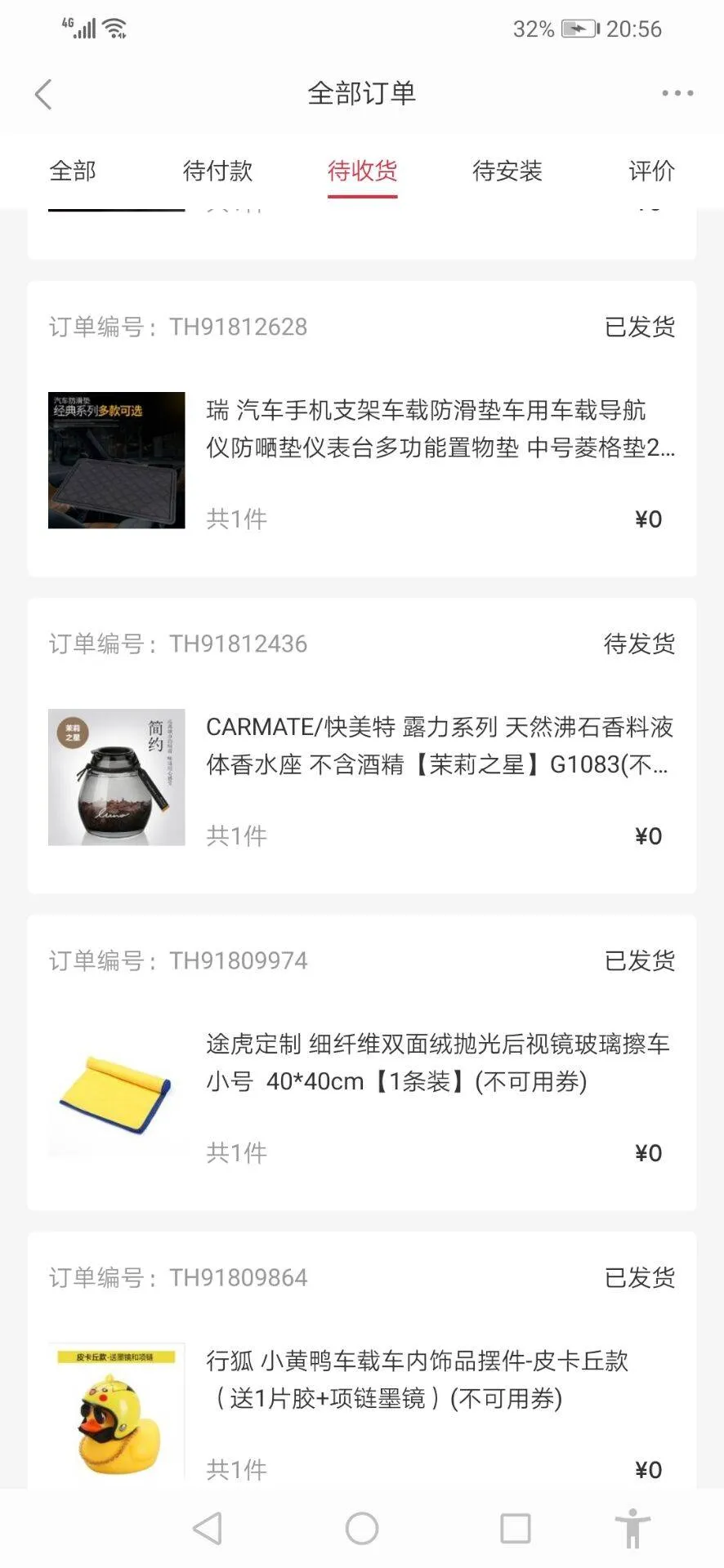Switch to the 评价 tab
The width and height of the screenshot is (724, 1568).
651,171
